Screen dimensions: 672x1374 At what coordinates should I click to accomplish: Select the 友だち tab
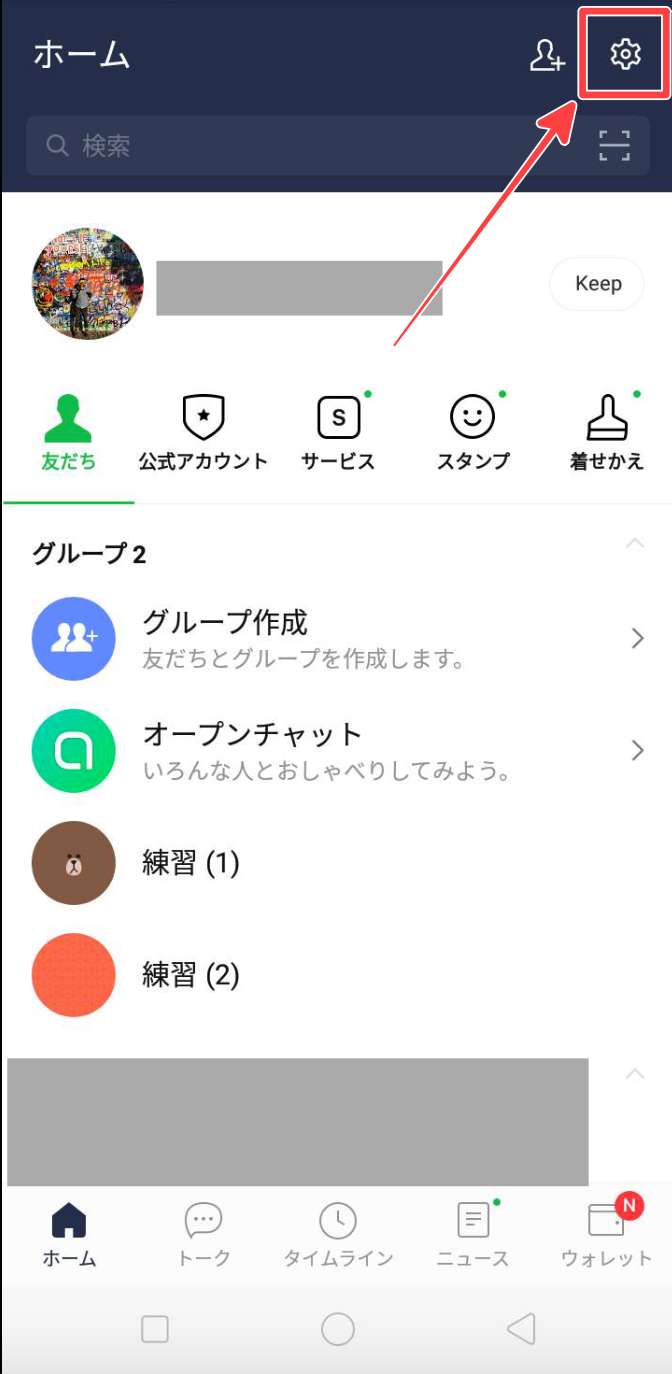(x=68, y=432)
